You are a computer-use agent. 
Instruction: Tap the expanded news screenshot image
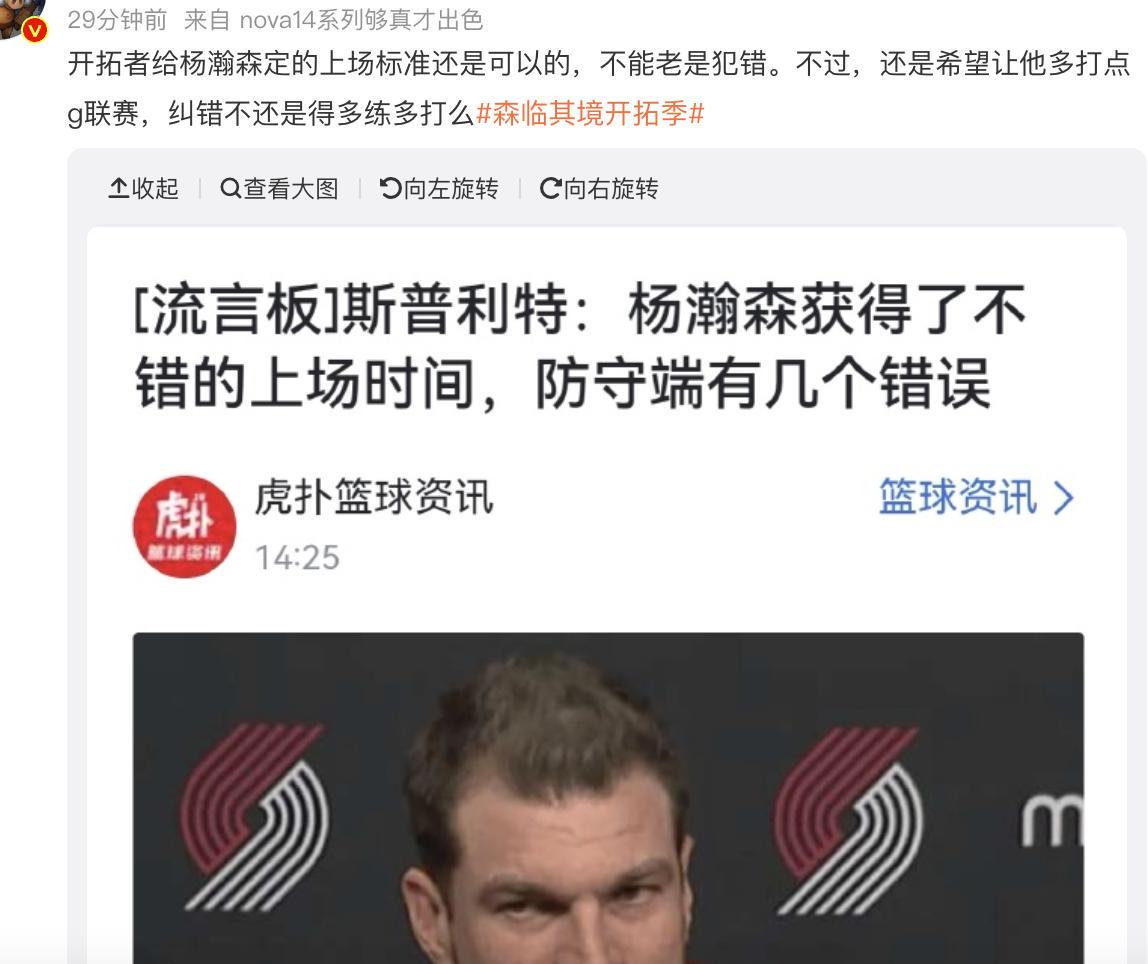[x=607, y=600]
